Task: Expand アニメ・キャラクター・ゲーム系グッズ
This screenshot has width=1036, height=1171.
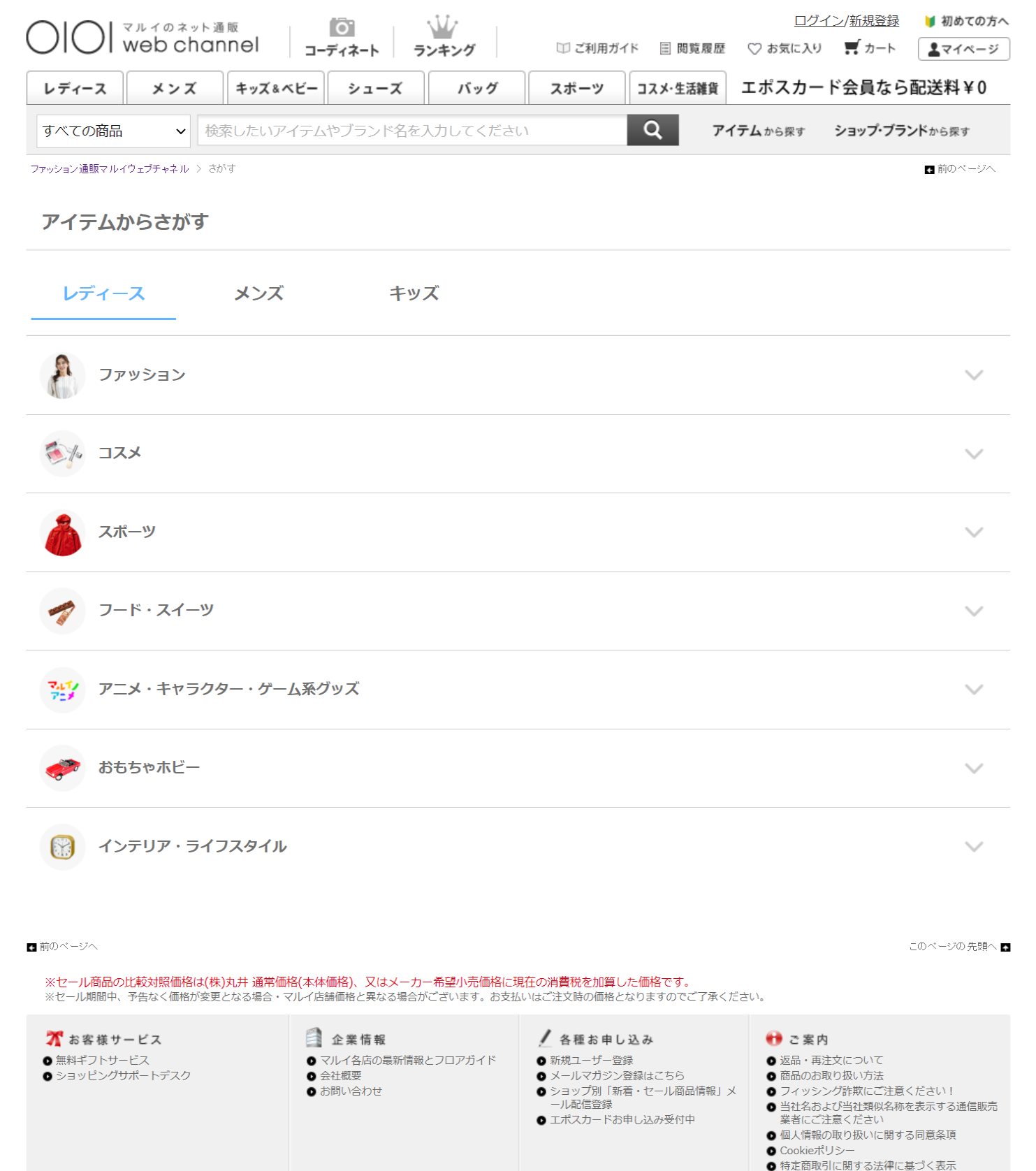Action: [518, 690]
